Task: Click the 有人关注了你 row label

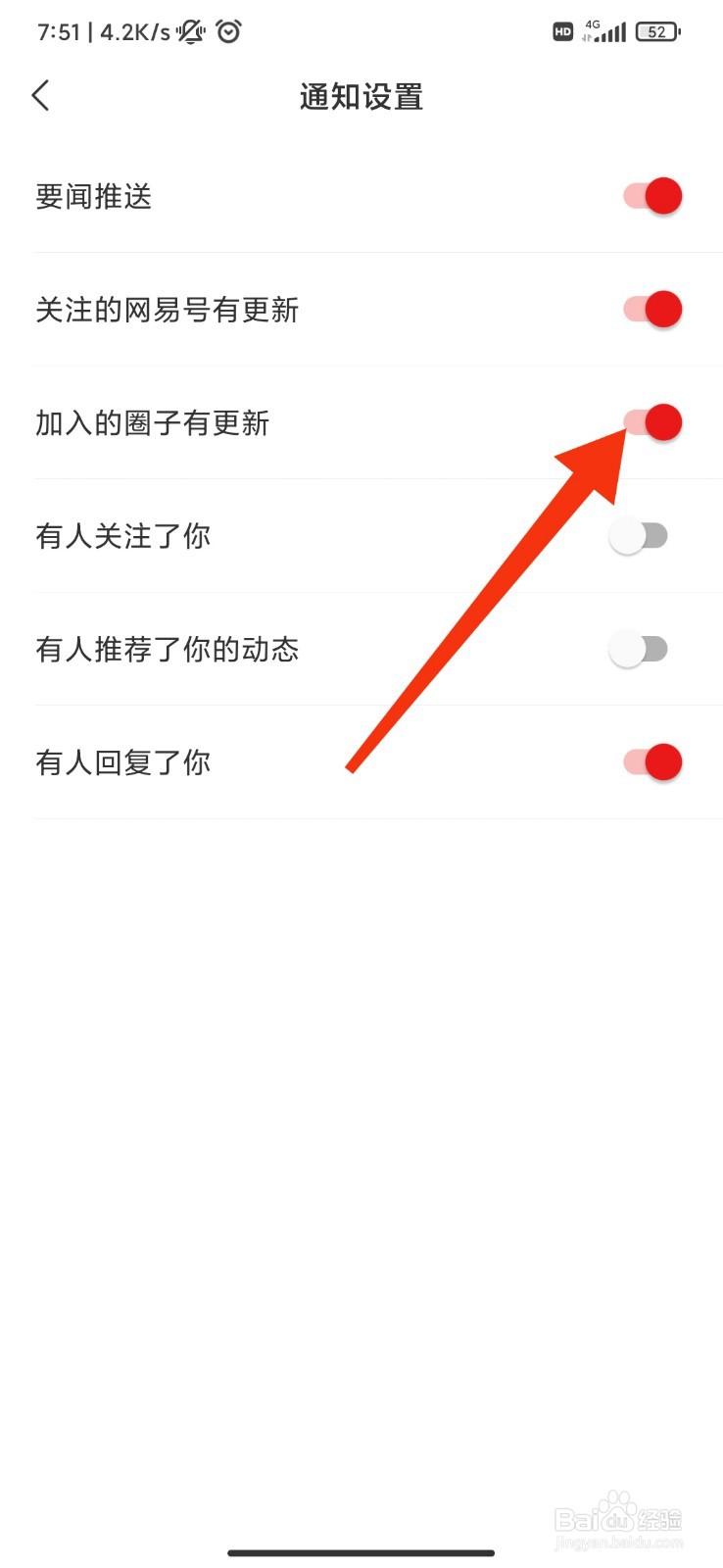Action: tap(122, 536)
